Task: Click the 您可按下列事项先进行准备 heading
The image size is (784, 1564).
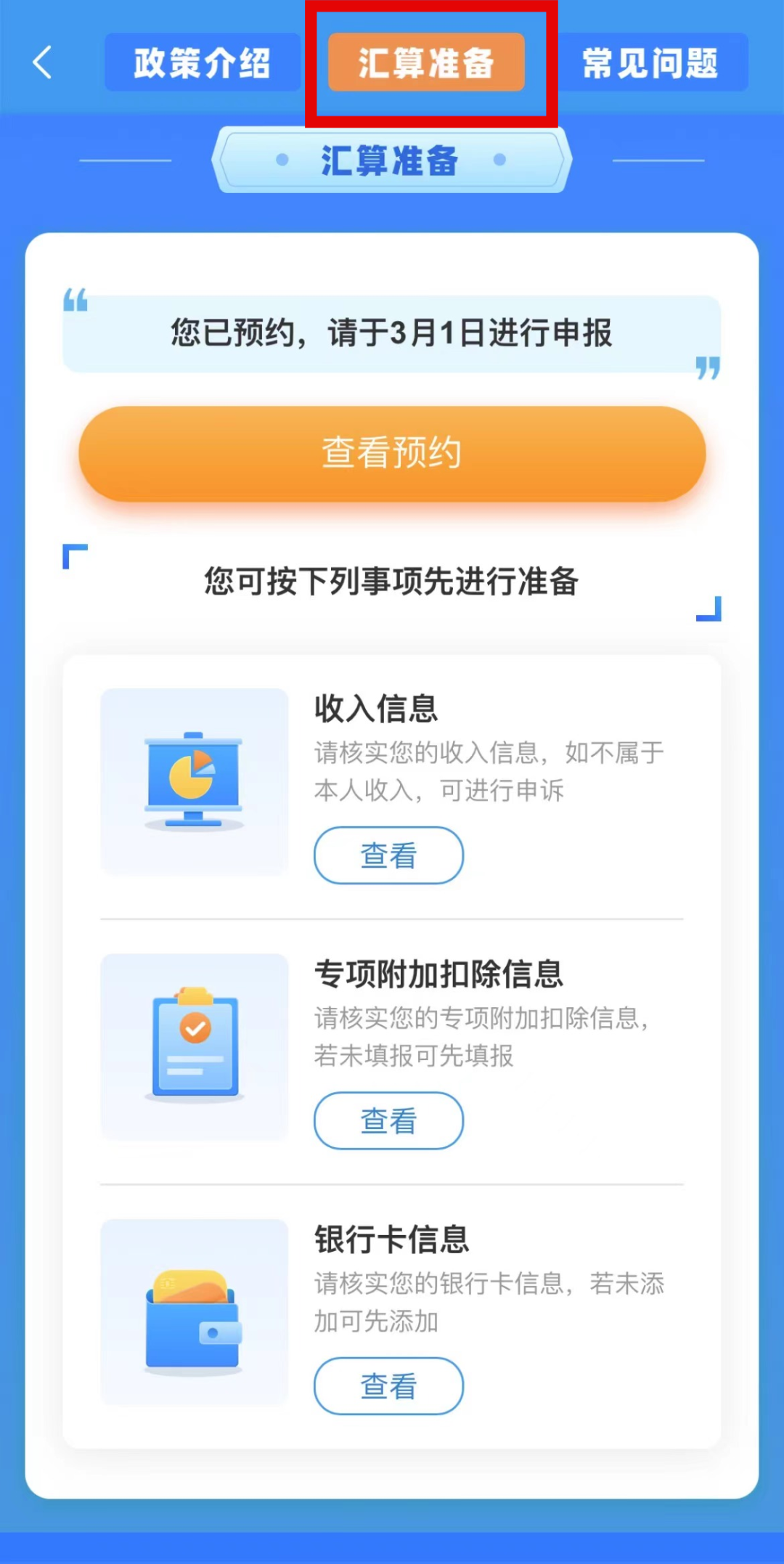Action: (392, 581)
